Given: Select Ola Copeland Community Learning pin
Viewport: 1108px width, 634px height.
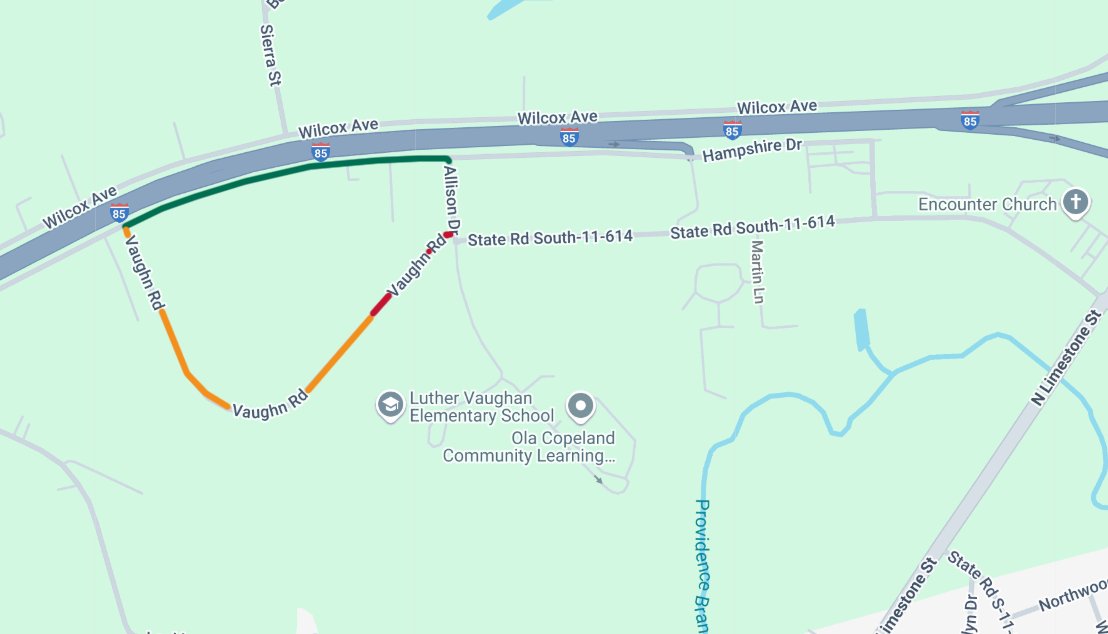Looking at the screenshot, I should 580,407.
